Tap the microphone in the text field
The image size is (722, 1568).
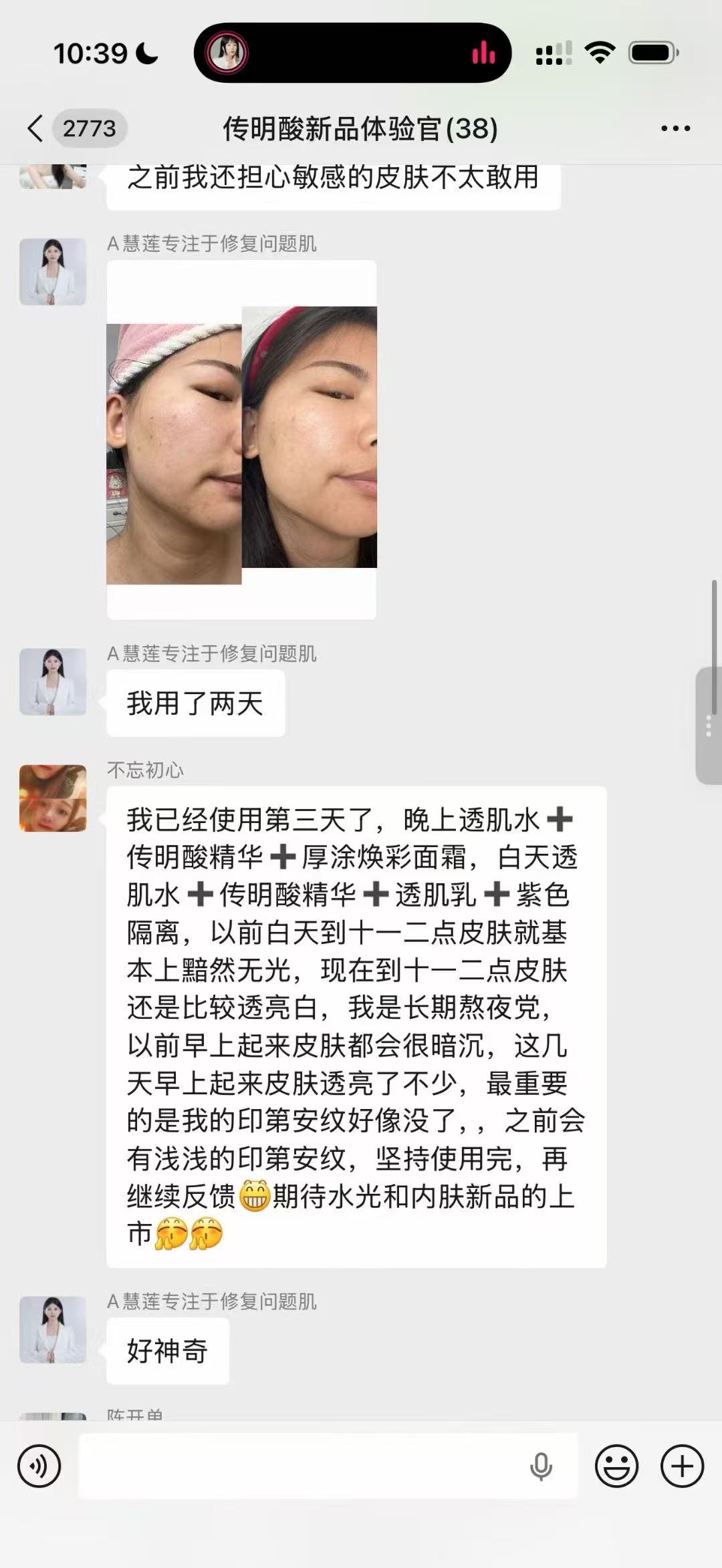tap(540, 1466)
